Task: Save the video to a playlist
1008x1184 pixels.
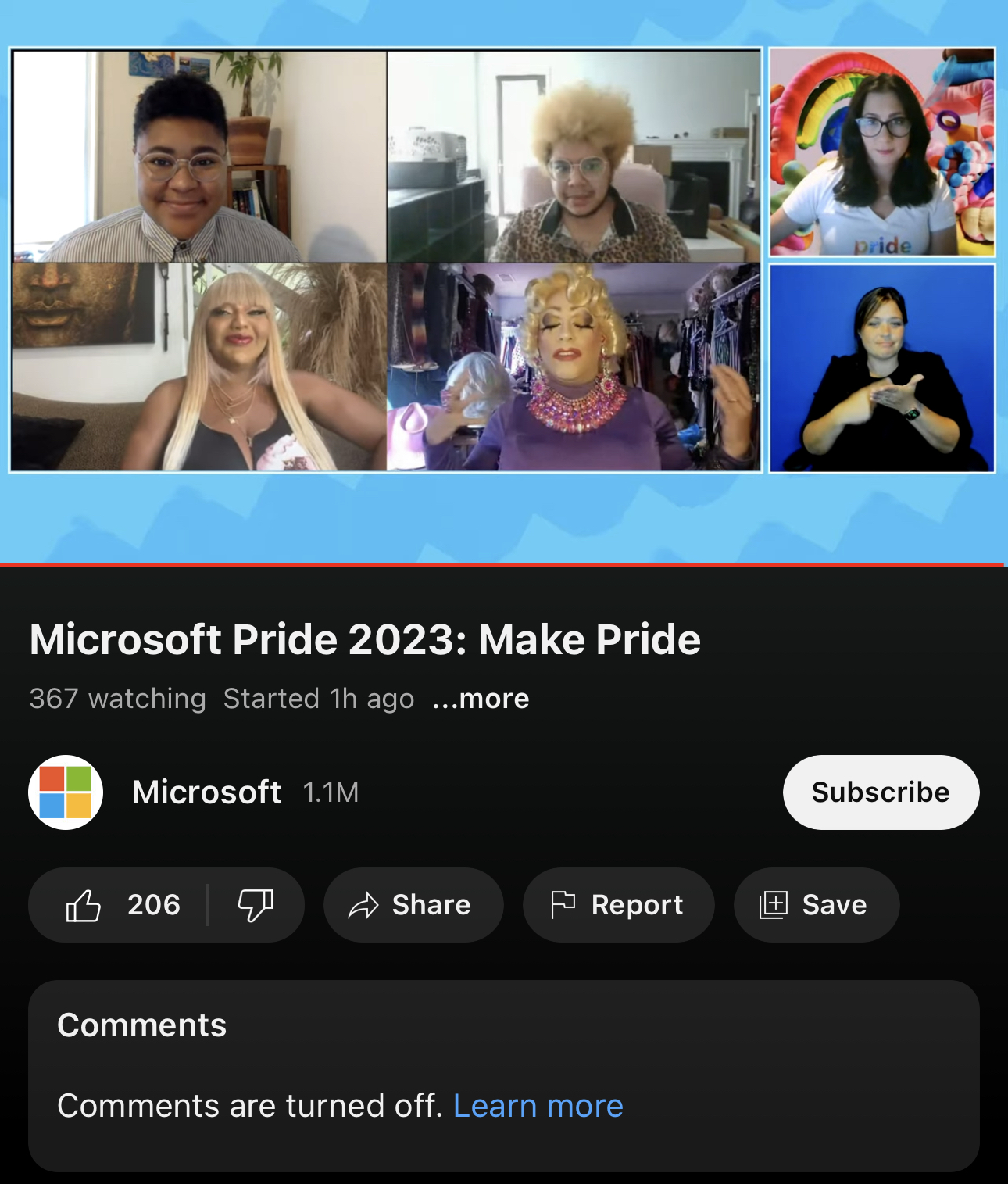Action: coord(816,905)
